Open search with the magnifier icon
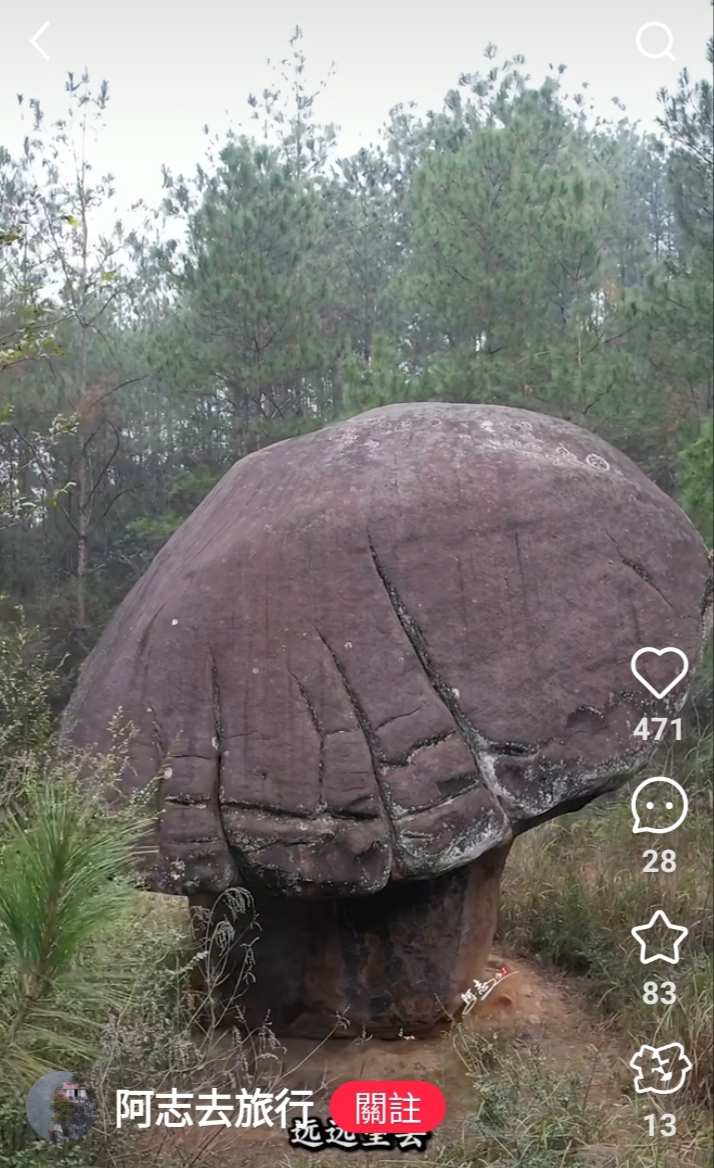714x1168 pixels. click(x=656, y=40)
